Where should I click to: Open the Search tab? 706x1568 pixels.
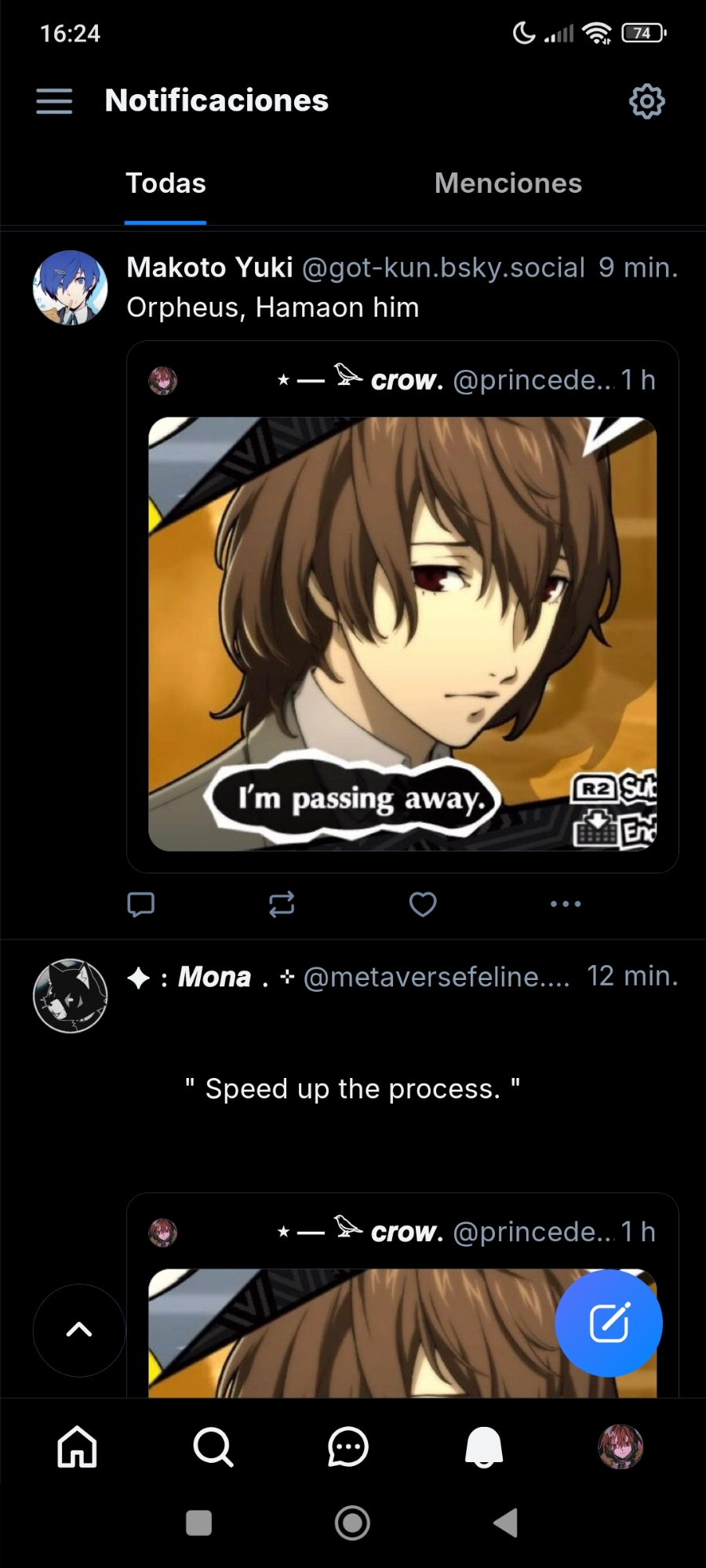point(213,1446)
